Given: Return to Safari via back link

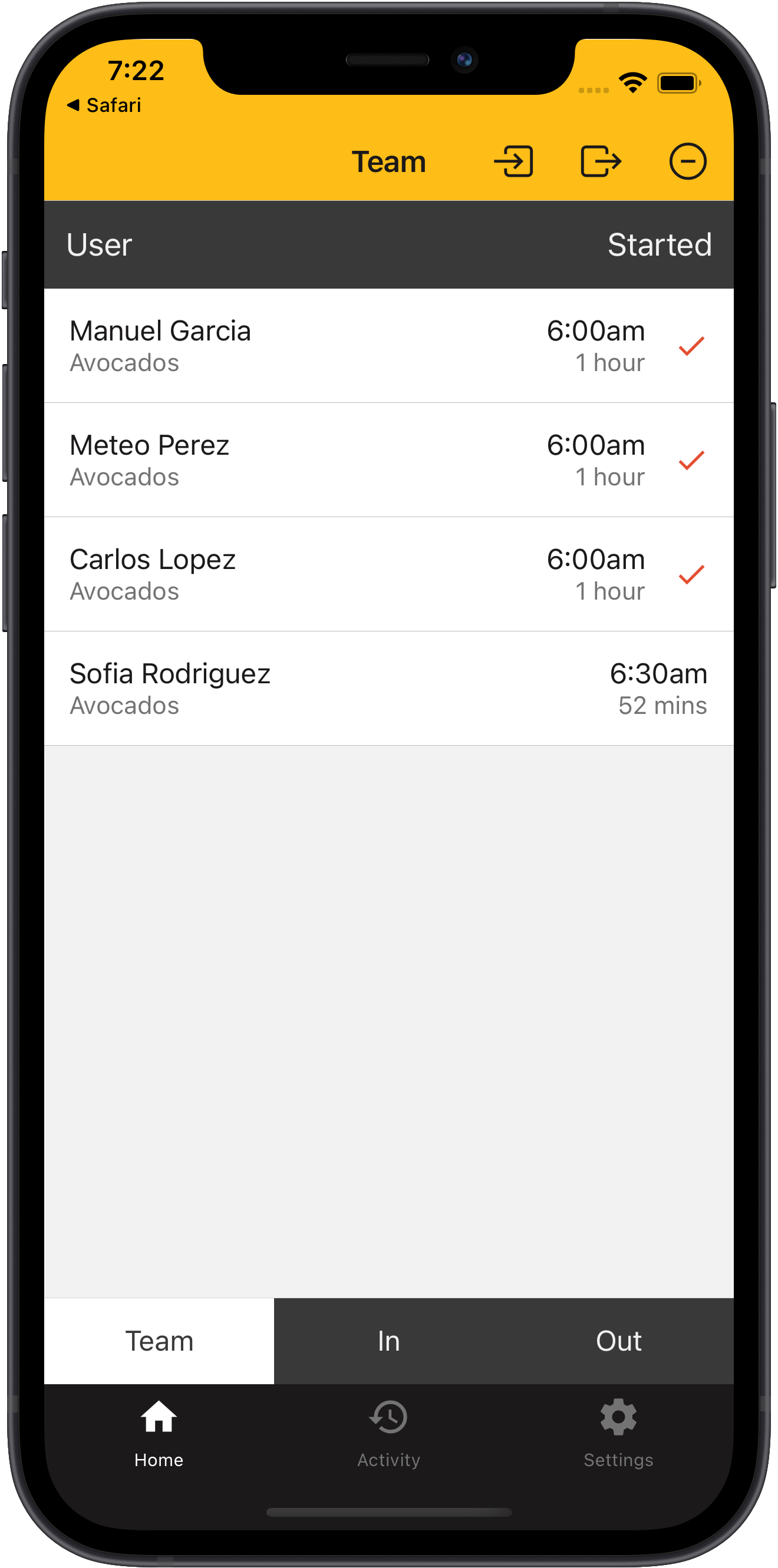Looking at the screenshot, I should (x=105, y=105).
